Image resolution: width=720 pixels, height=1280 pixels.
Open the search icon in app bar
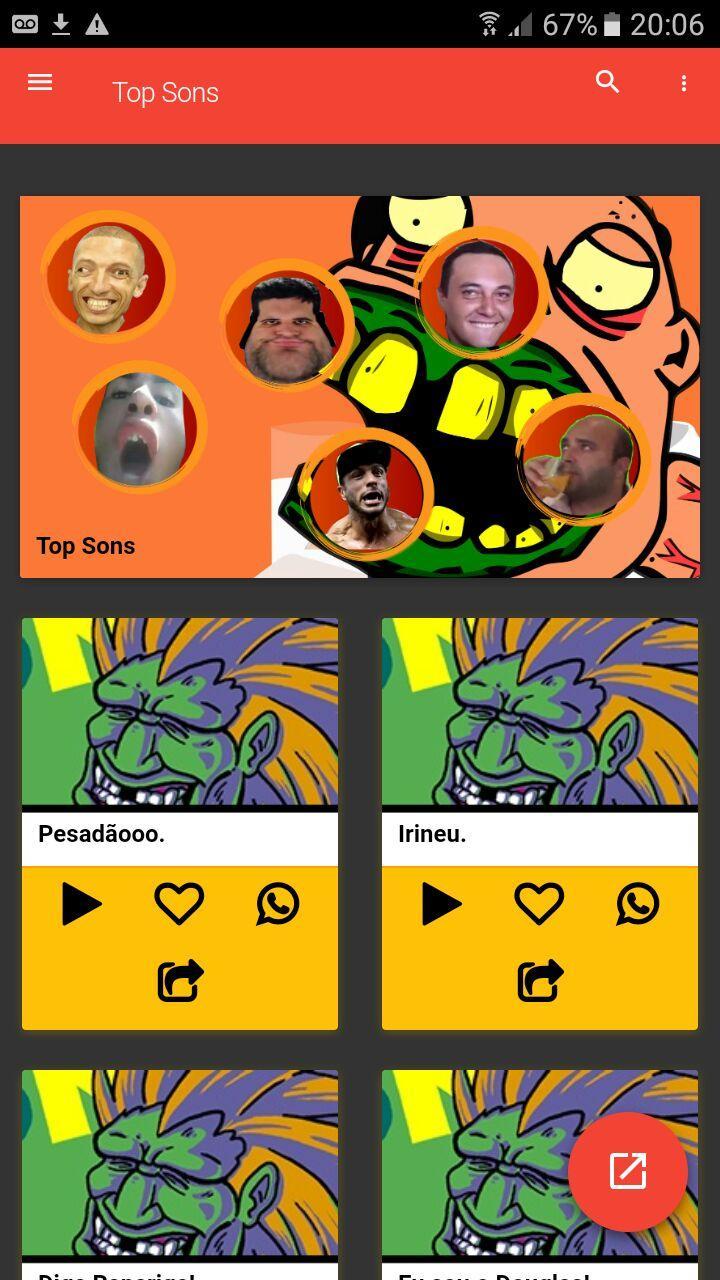pyautogui.click(x=607, y=82)
